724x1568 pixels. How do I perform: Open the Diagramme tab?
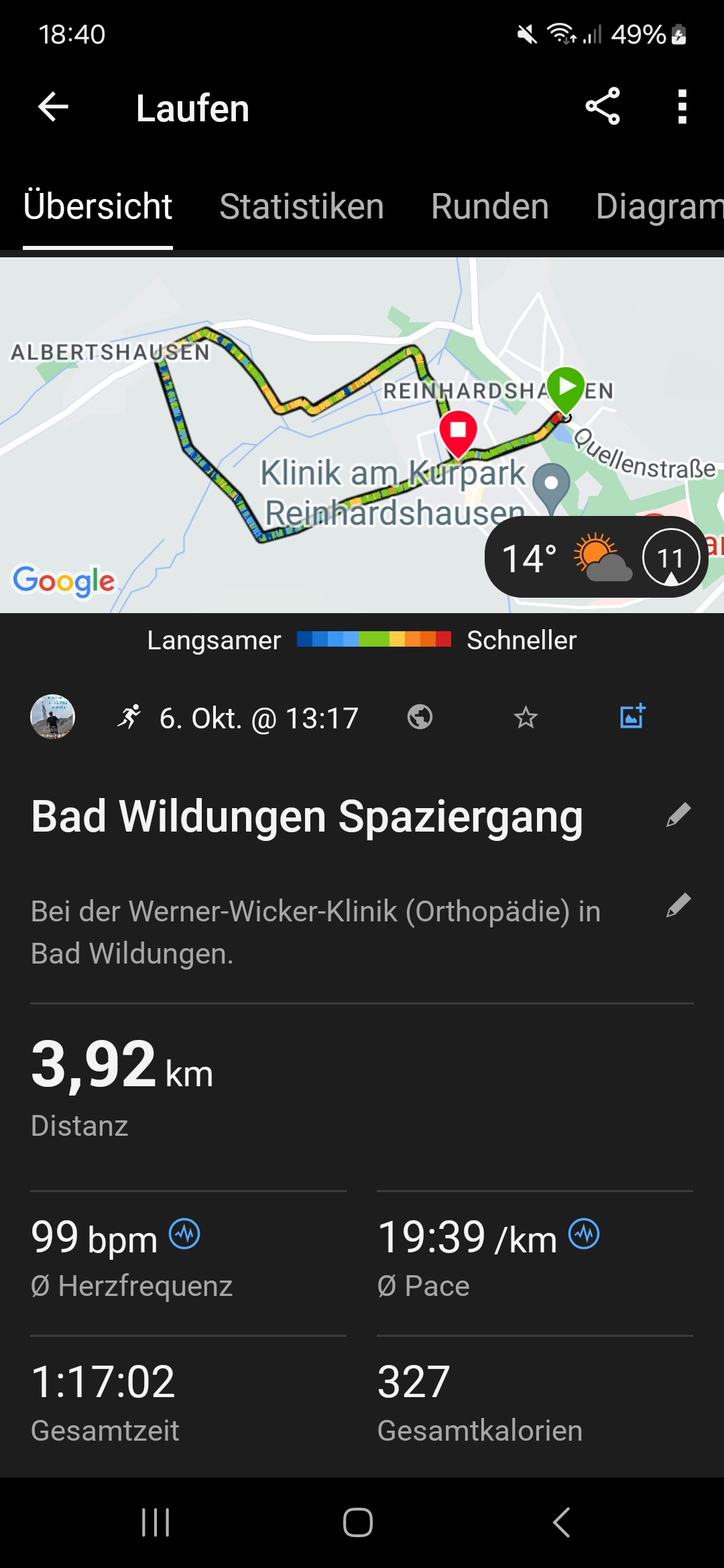(x=659, y=206)
